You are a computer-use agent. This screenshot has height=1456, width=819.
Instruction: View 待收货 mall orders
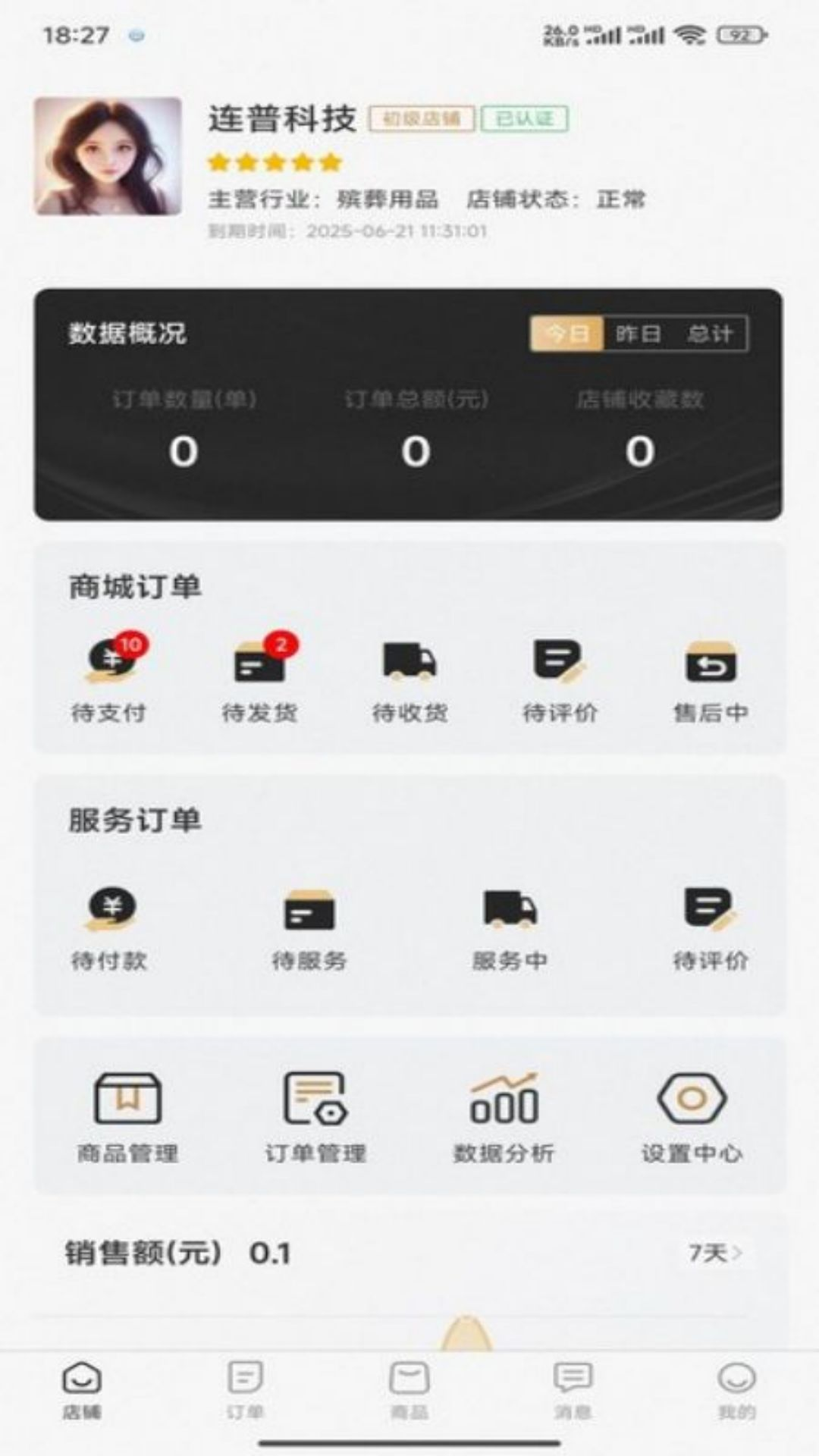(409, 678)
